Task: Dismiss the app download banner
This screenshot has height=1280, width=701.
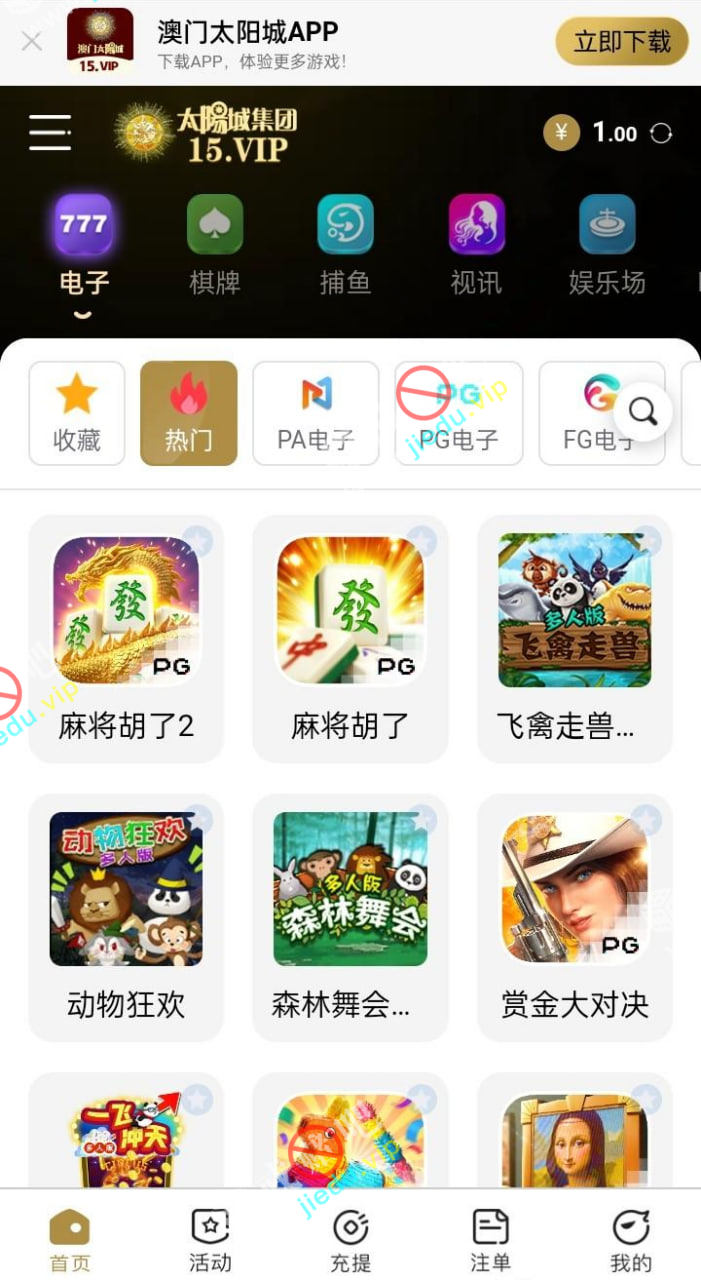Action: (x=32, y=42)
